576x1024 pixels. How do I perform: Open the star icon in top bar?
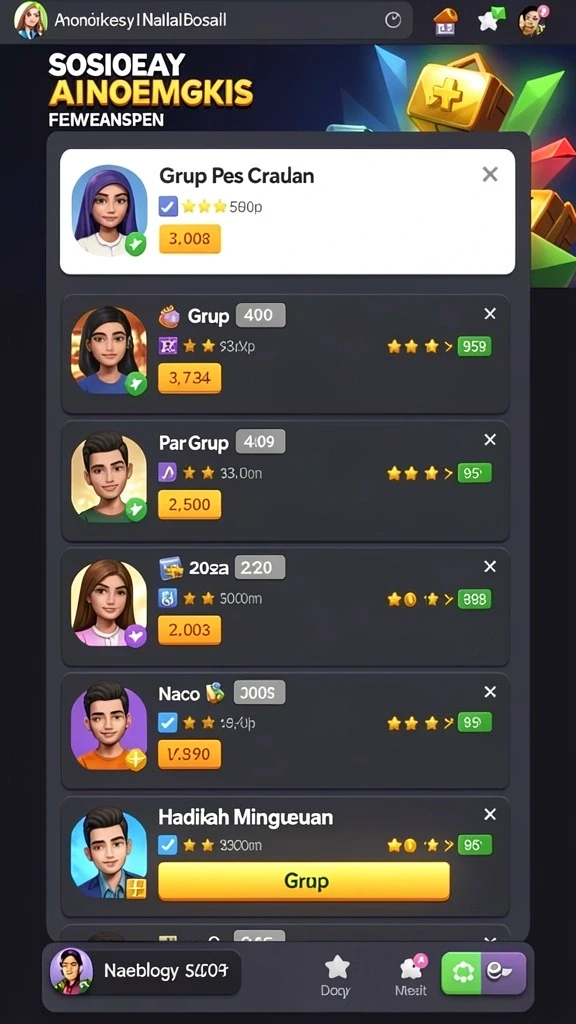point(490,20)
